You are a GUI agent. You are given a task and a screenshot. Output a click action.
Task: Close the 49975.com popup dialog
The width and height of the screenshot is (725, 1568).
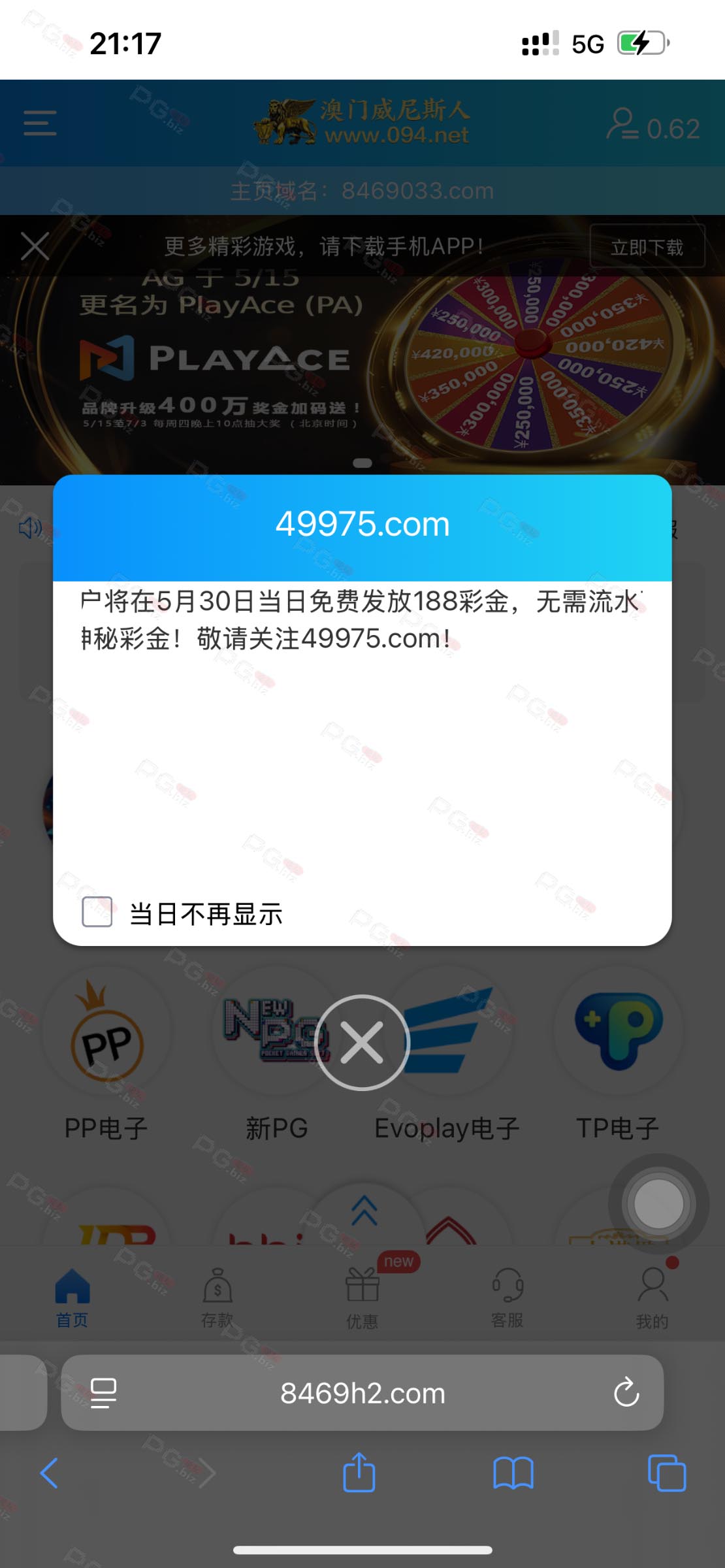[x=362, y=1042]
